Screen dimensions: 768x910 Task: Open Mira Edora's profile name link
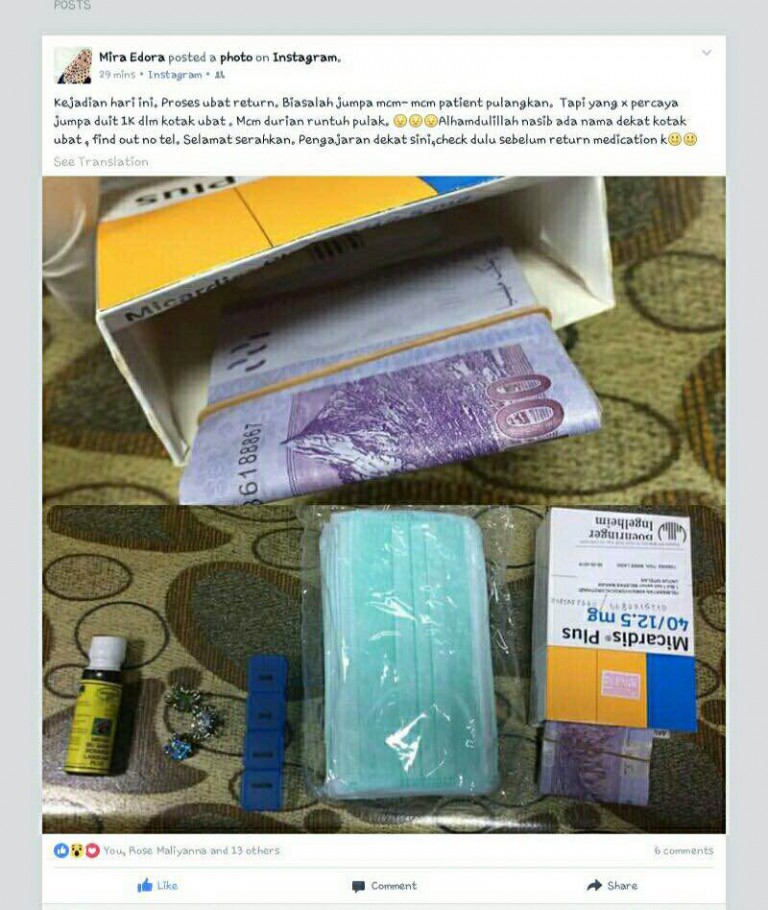coord(131,57)
